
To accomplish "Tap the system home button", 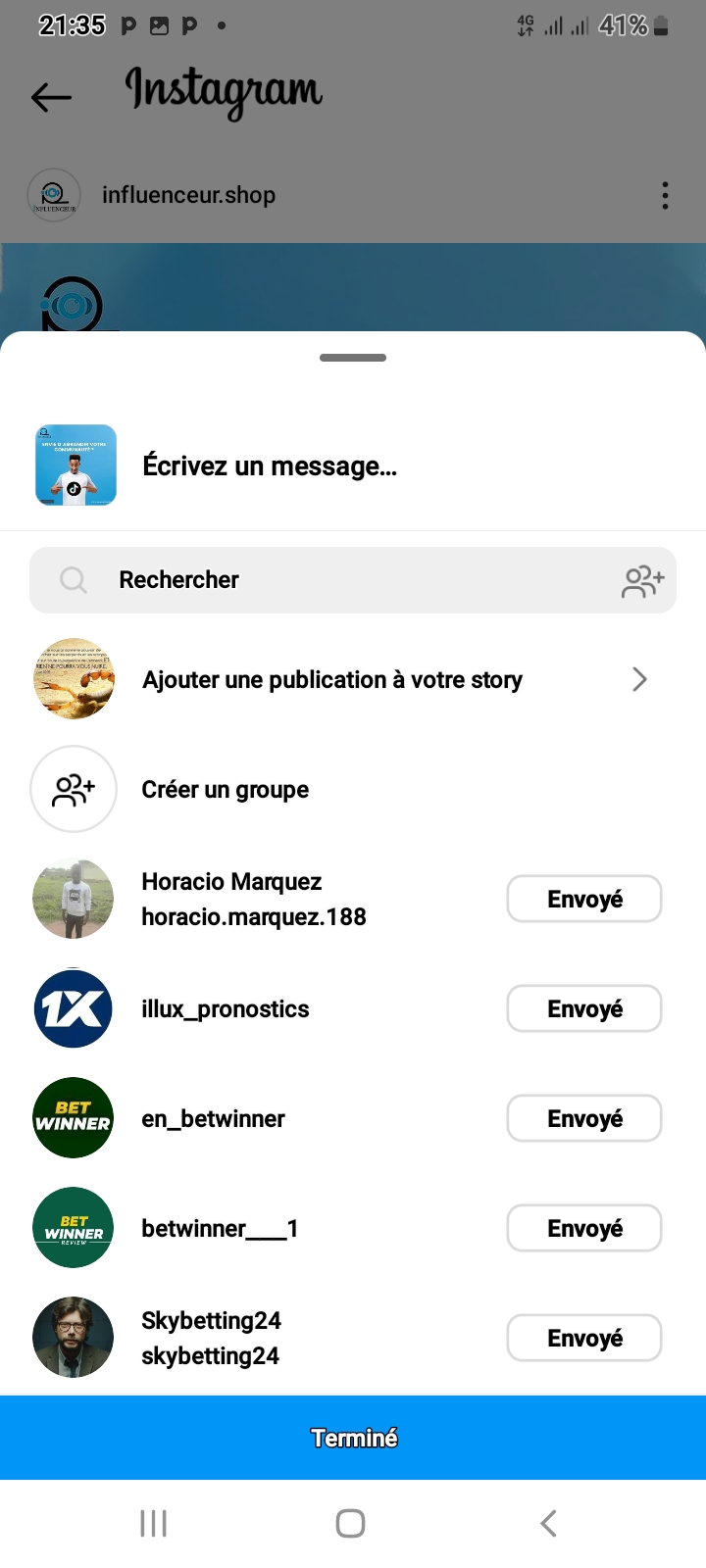I will (350, 1523).
